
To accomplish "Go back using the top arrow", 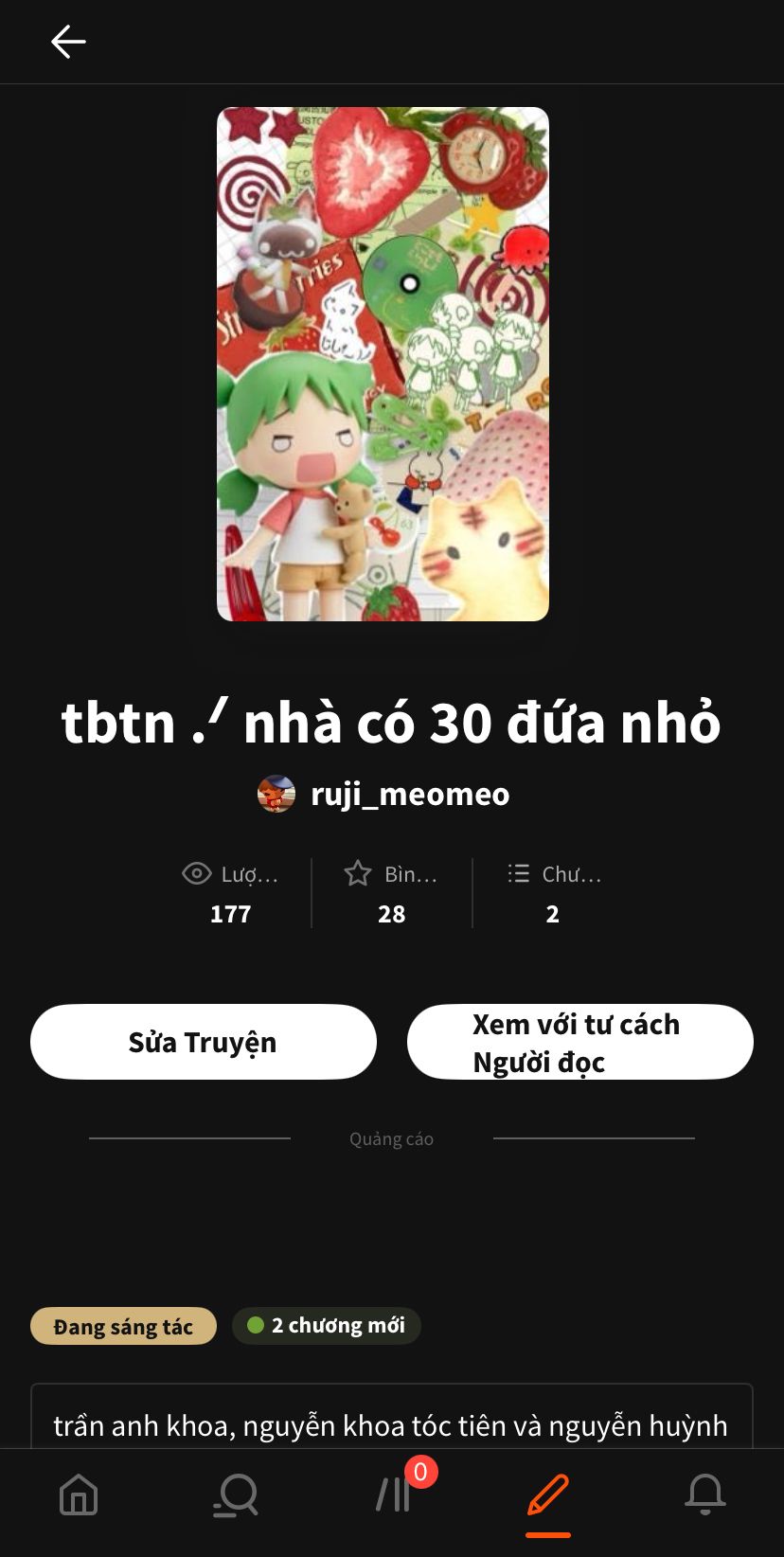I will click(68, 42).
